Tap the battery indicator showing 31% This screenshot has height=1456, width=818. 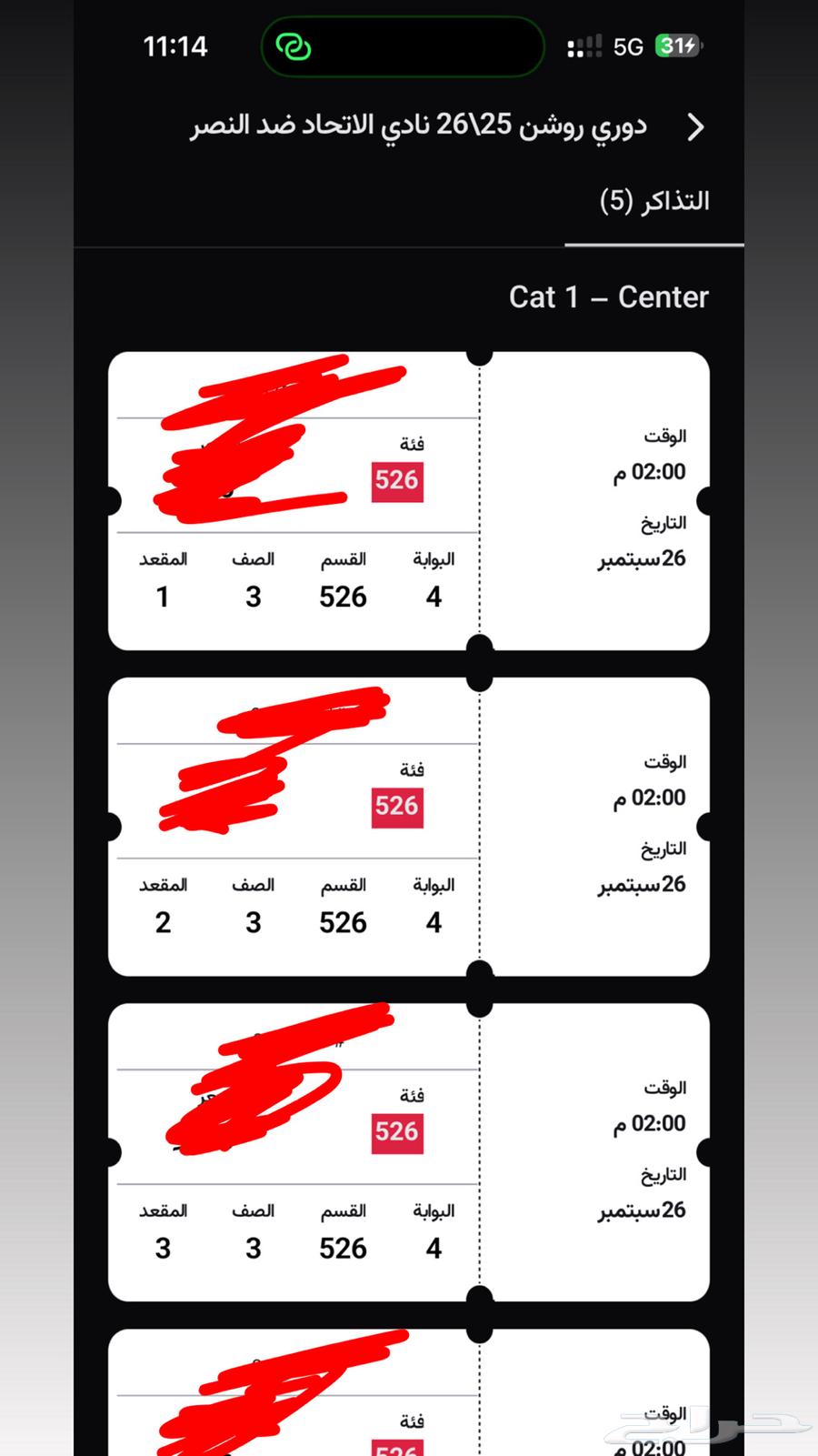coord(676,45)
